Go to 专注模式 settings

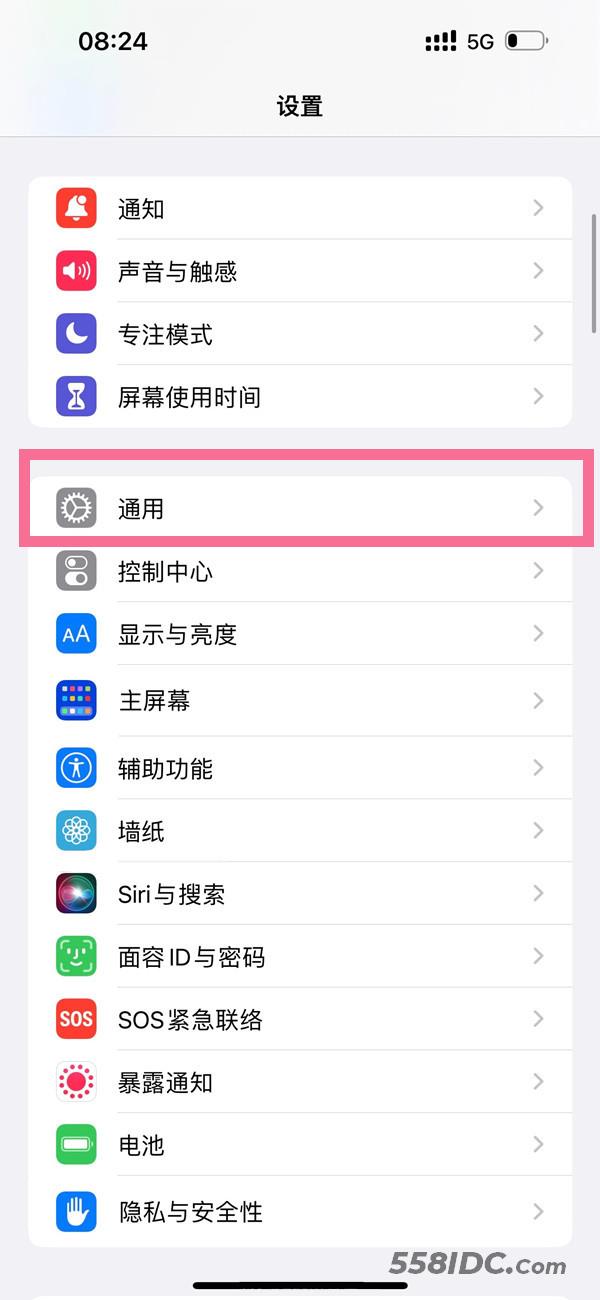coord(300,334)
